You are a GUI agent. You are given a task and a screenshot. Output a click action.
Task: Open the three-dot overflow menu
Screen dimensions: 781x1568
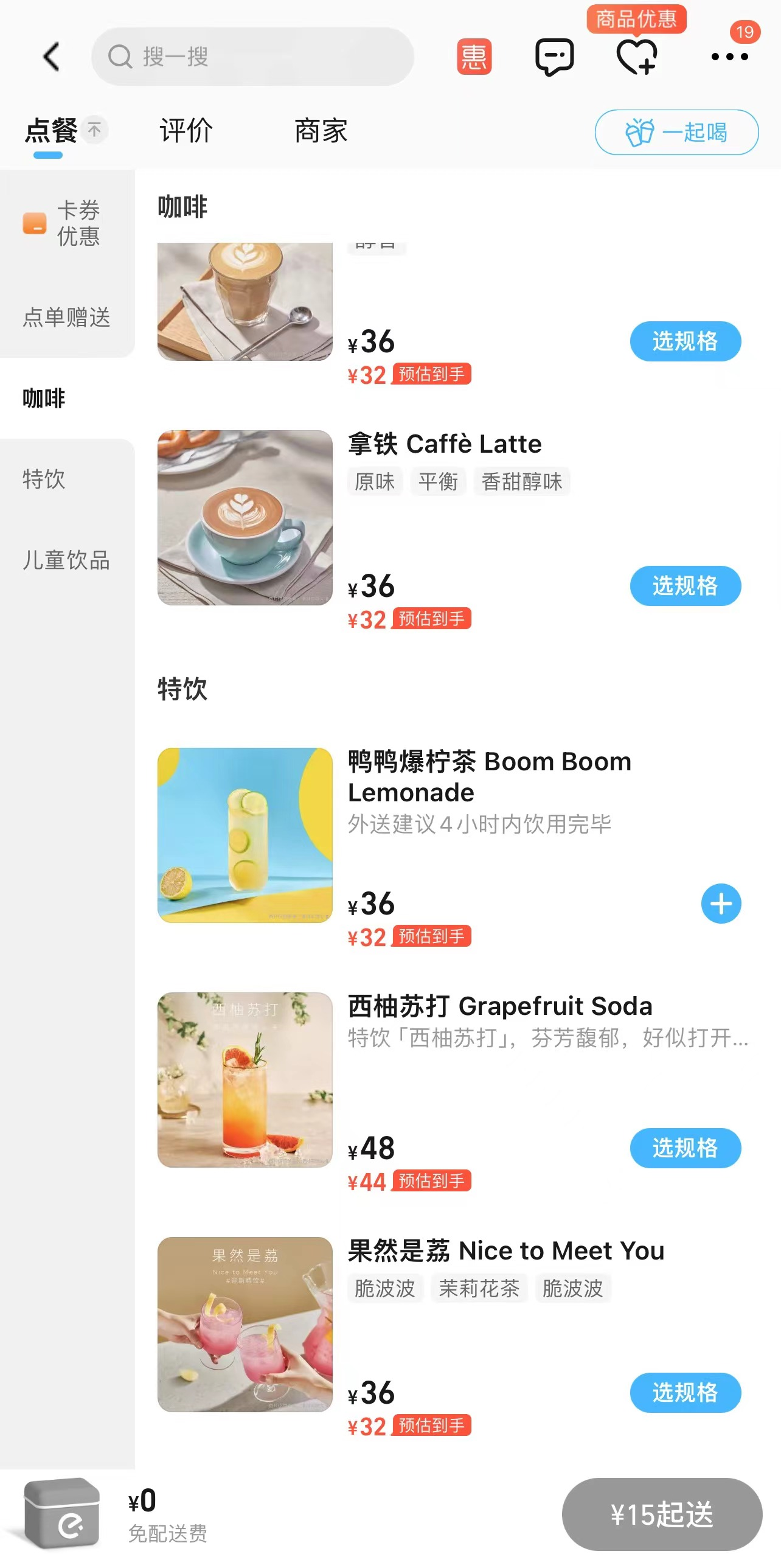[x=729, y=57]
